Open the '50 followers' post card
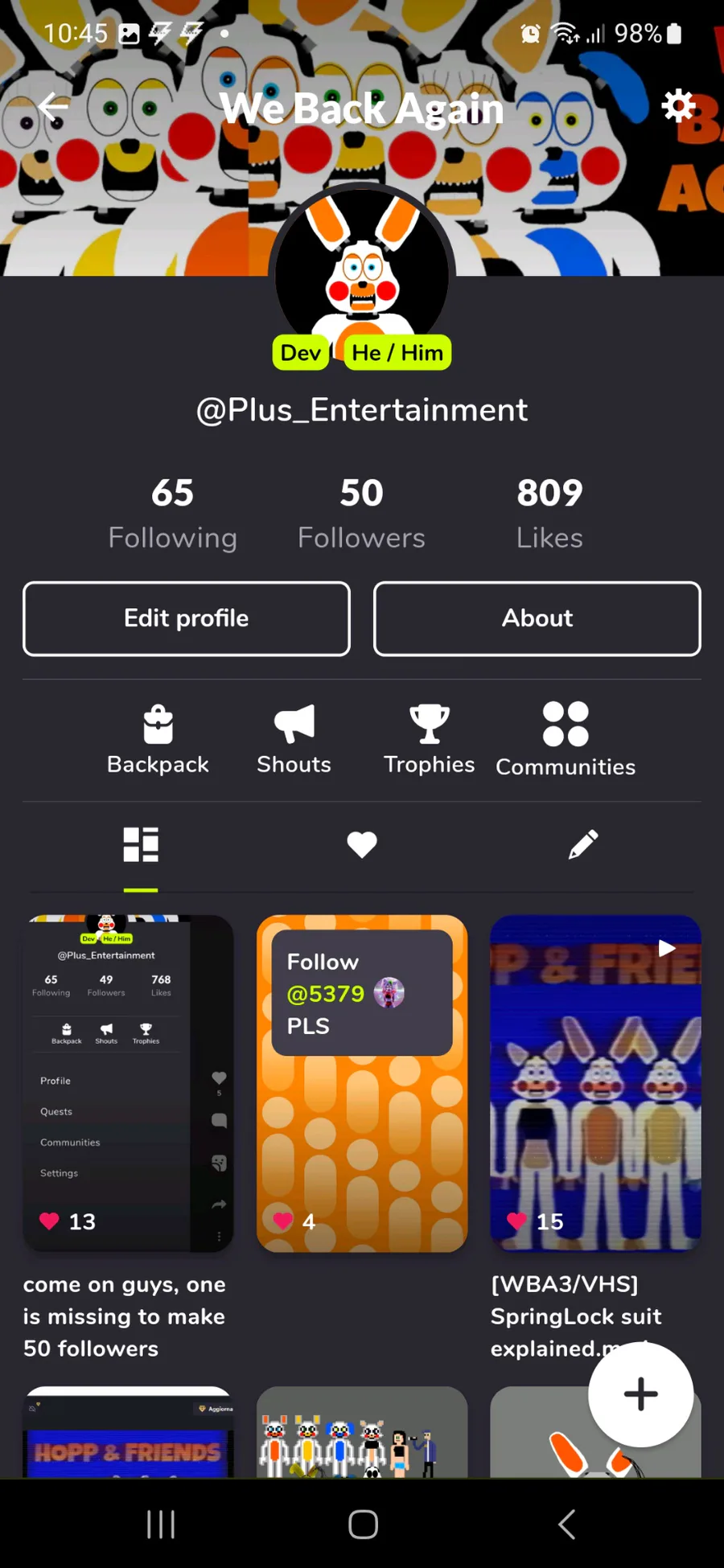Screen dimensions: 724x1568 pyautogui.click(x=129, y=1083)
